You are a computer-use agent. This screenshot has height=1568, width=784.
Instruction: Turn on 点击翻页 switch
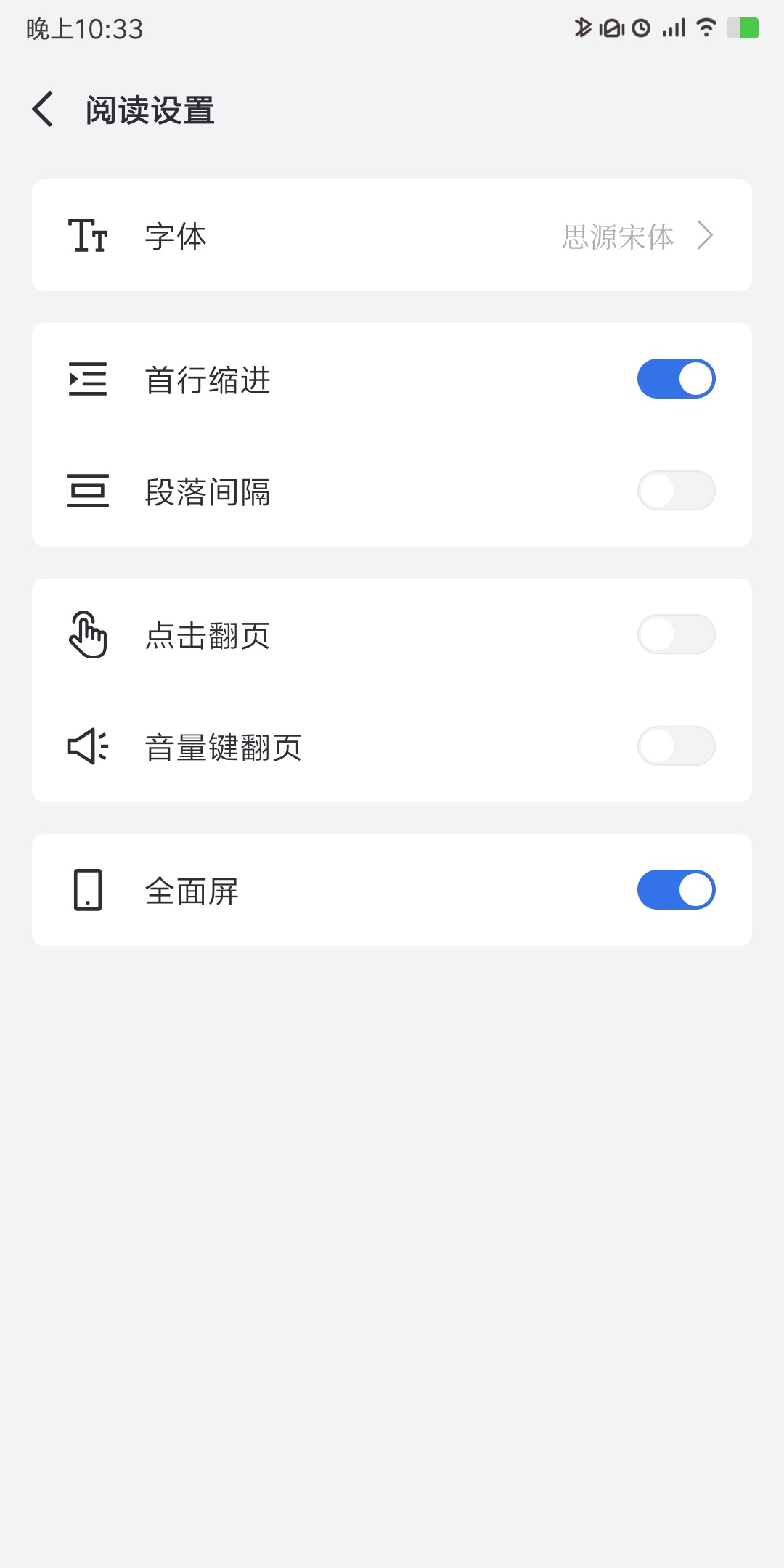[676, 634]
